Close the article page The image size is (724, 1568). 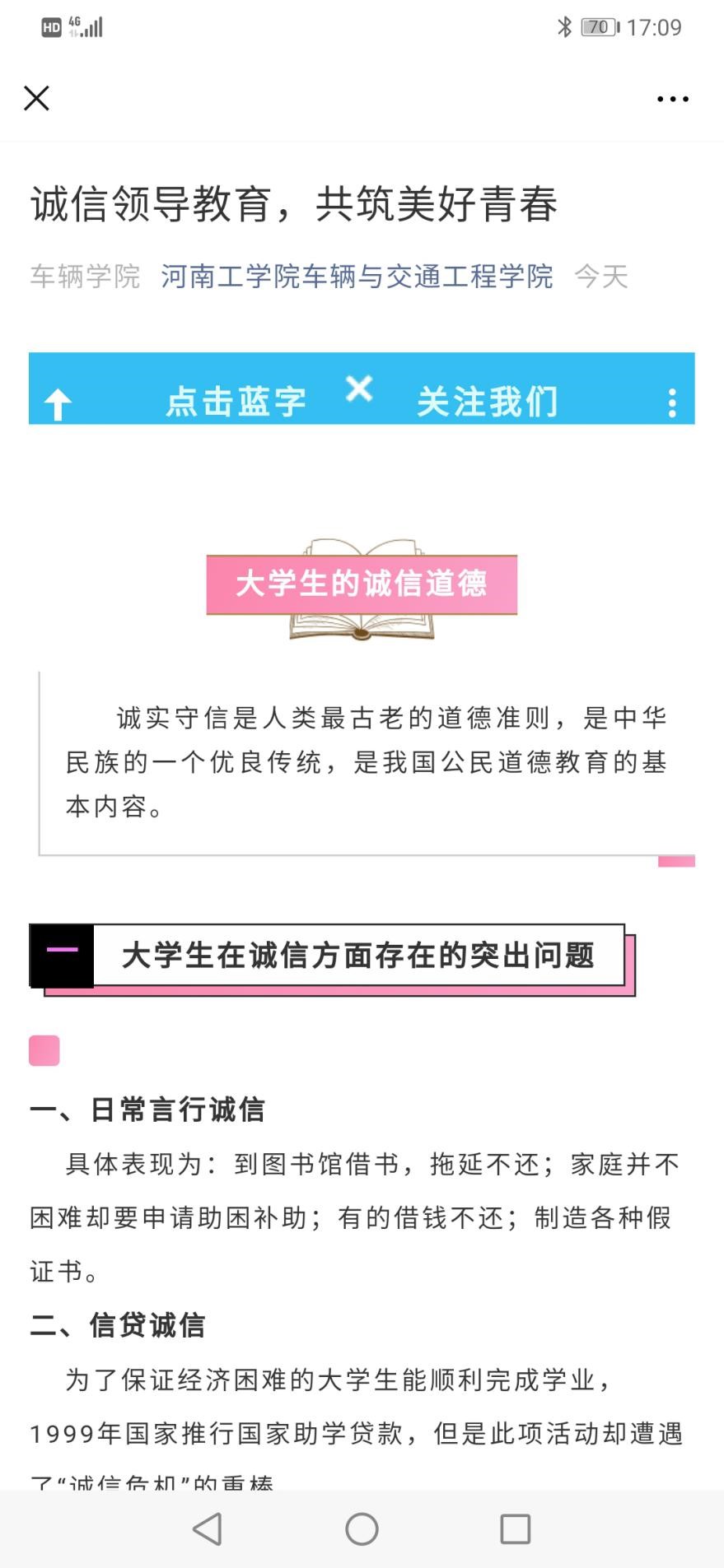[36, 98]
